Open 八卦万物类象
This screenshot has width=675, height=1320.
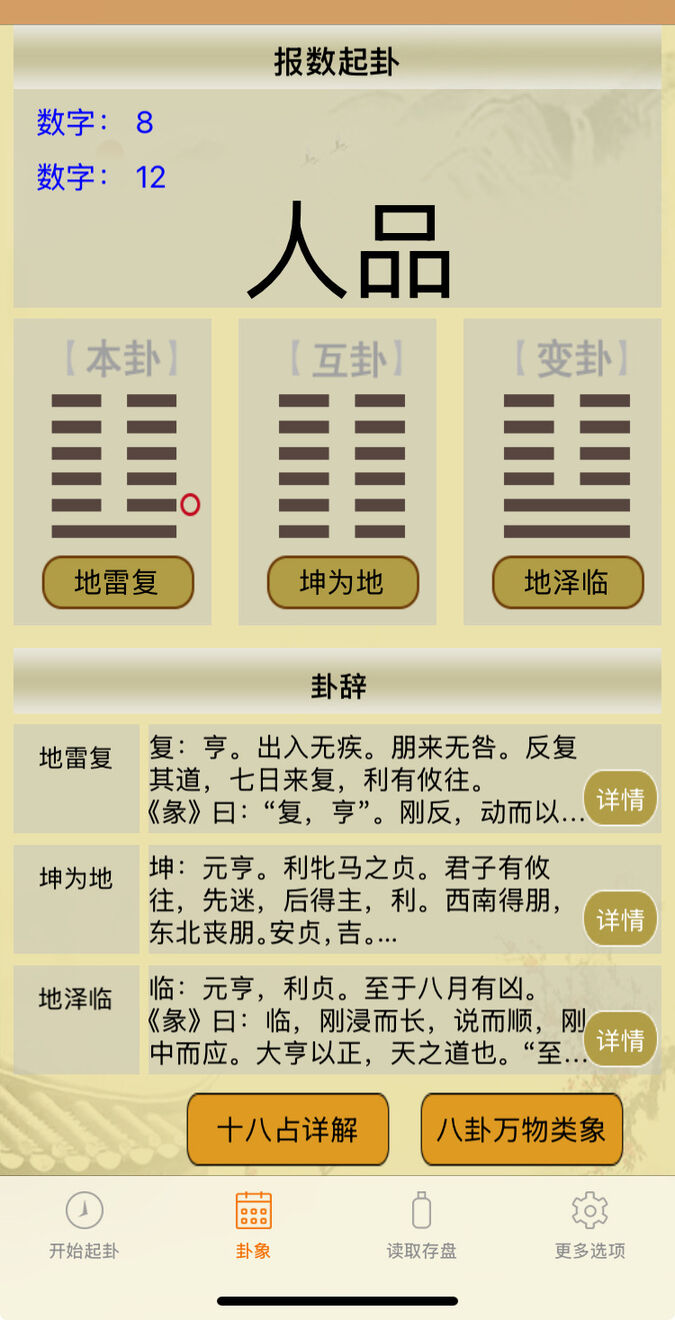522,1130
